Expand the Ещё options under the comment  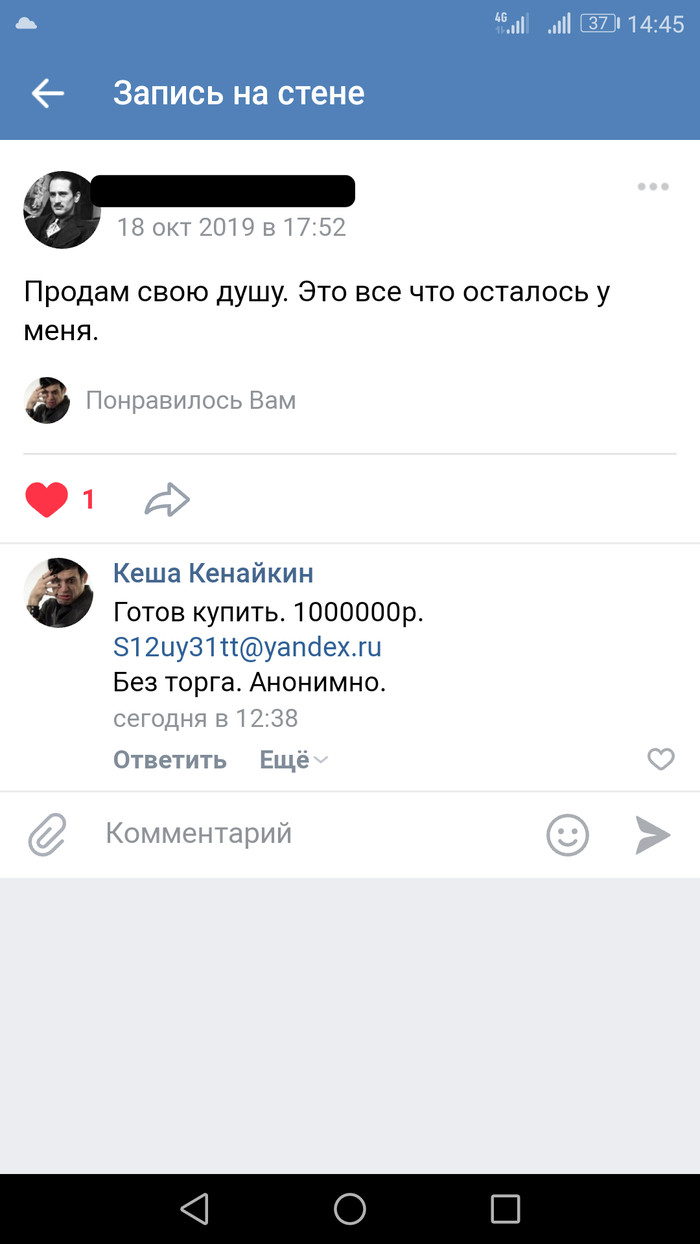(293, 760)
